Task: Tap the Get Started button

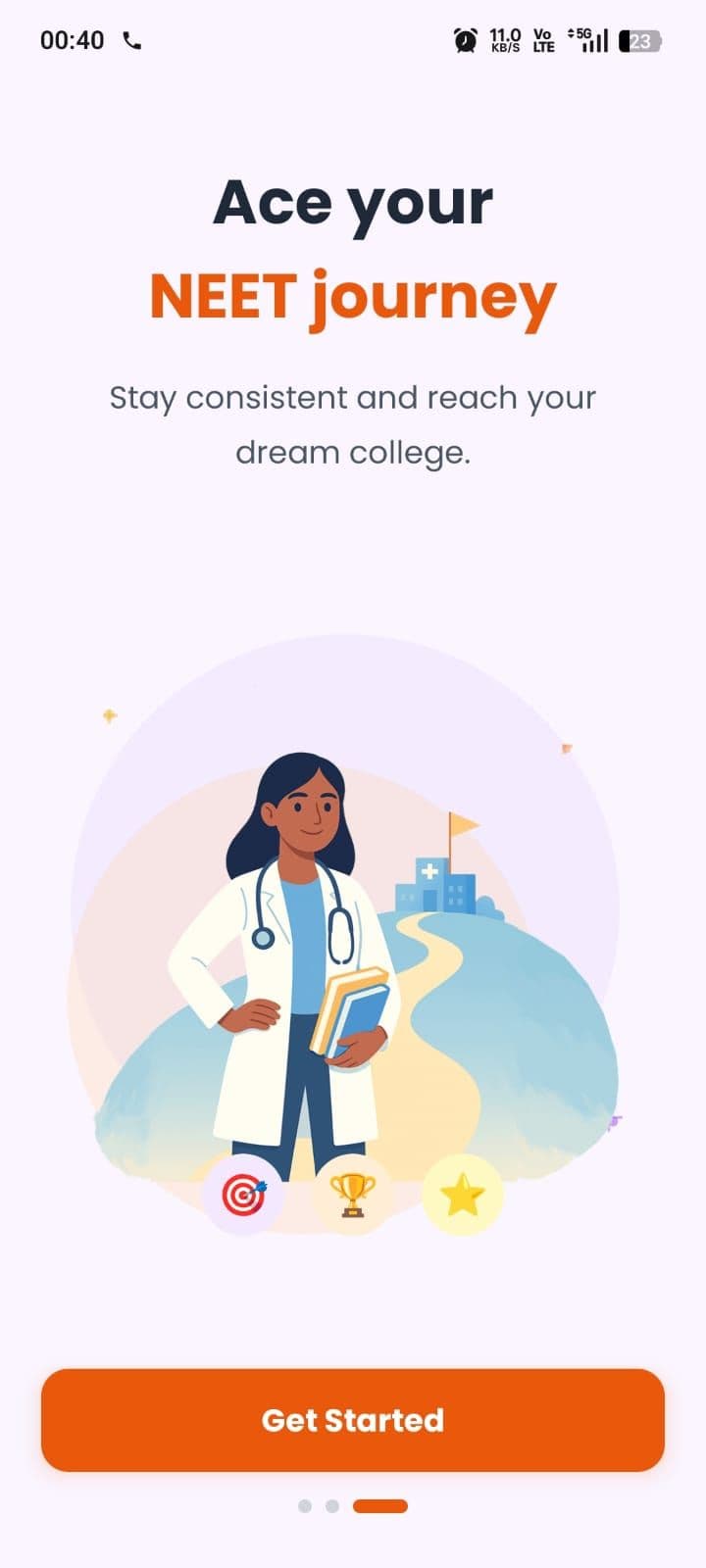Action: 353,1419
